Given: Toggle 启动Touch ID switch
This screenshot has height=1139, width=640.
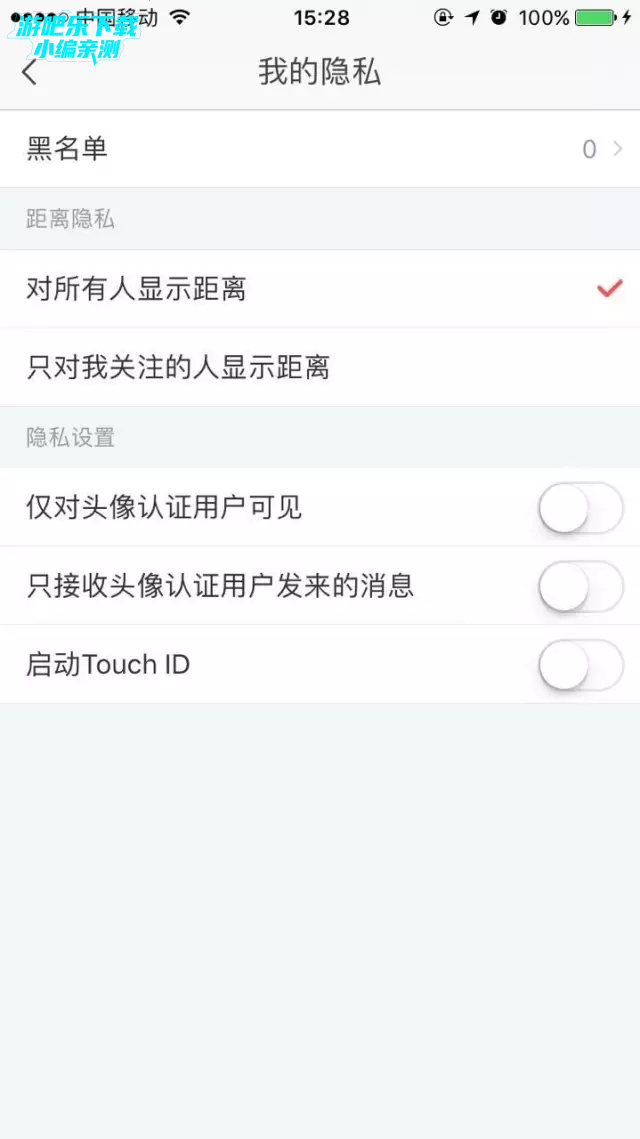Looking at the screenshot, I should tap(580, 664).
